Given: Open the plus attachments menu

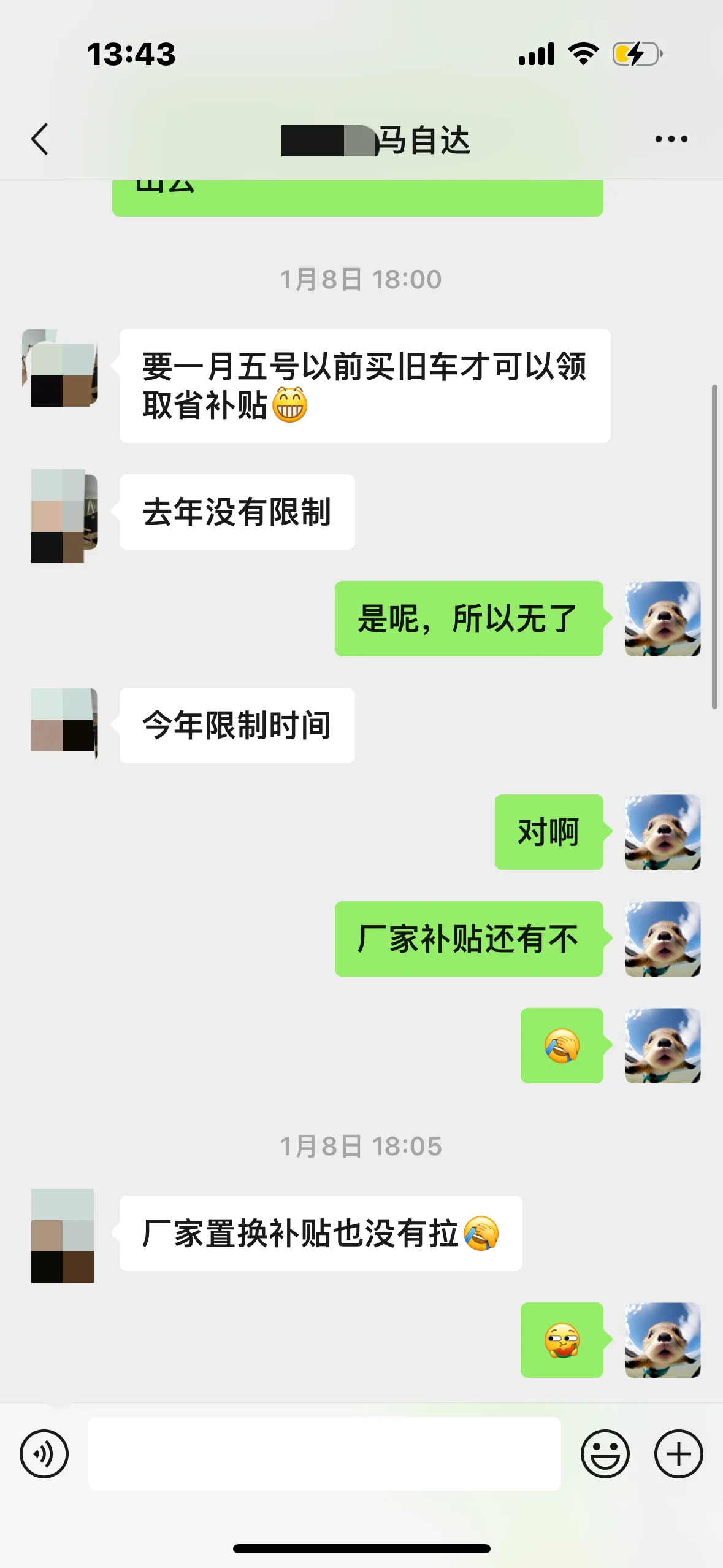Looking at the screenshot, I should coord(678,1453).
